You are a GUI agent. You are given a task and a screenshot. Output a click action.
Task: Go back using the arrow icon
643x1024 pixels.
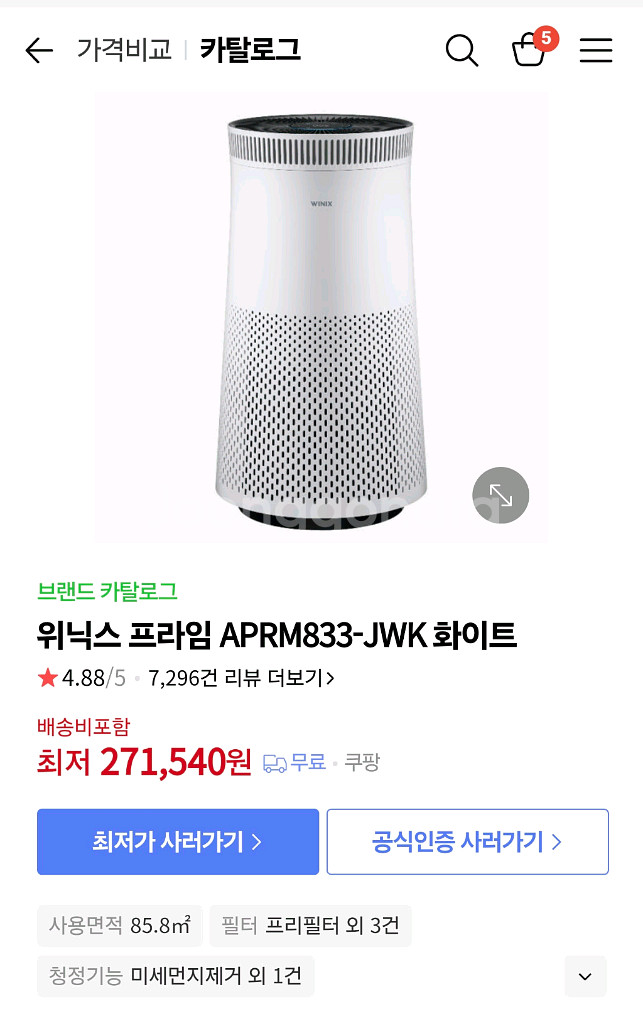tap(38, 50)
